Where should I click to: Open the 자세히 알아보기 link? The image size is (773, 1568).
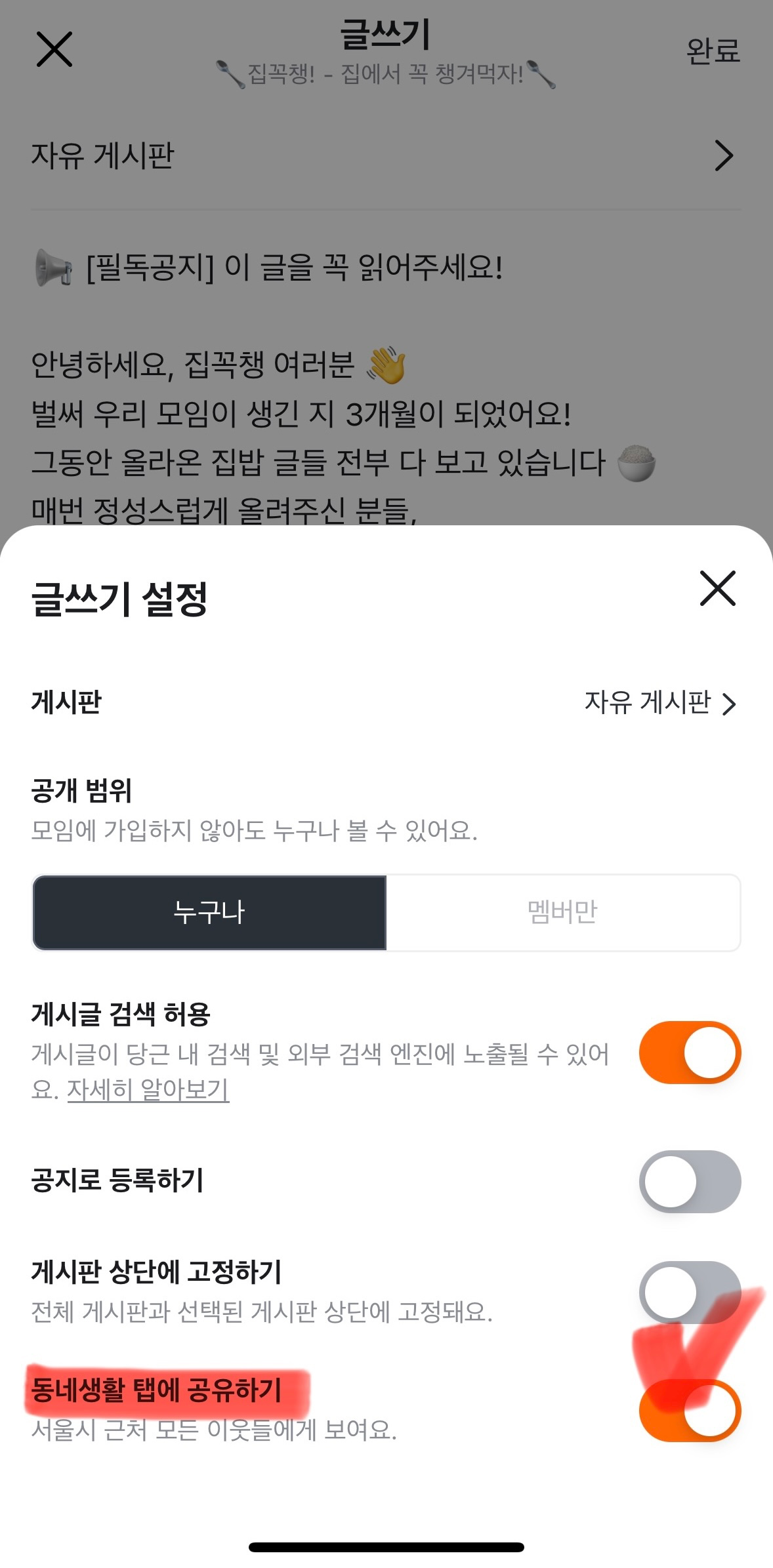coord(148,1090)
